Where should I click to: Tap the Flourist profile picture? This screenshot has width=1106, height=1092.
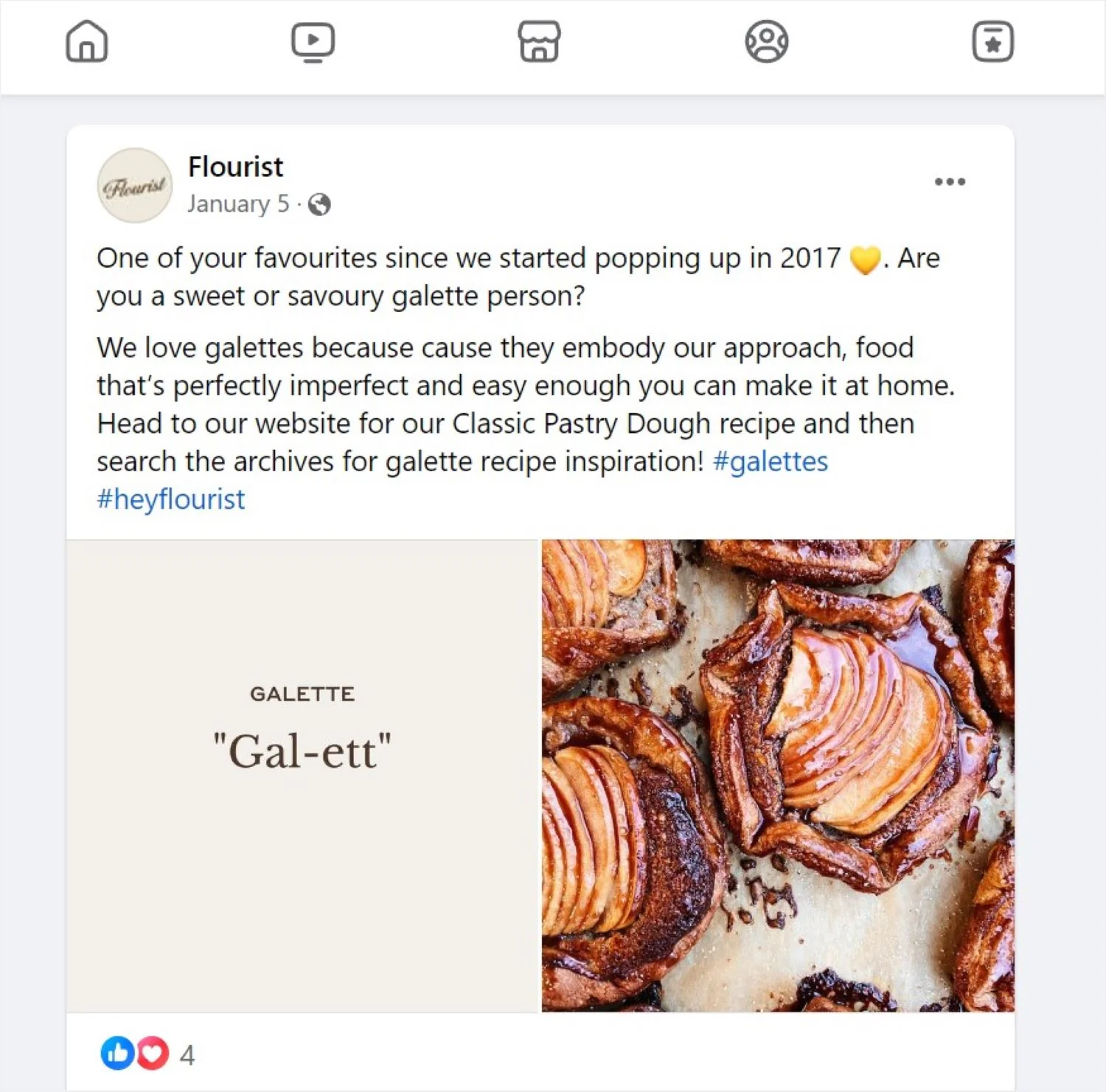point(135,186)
